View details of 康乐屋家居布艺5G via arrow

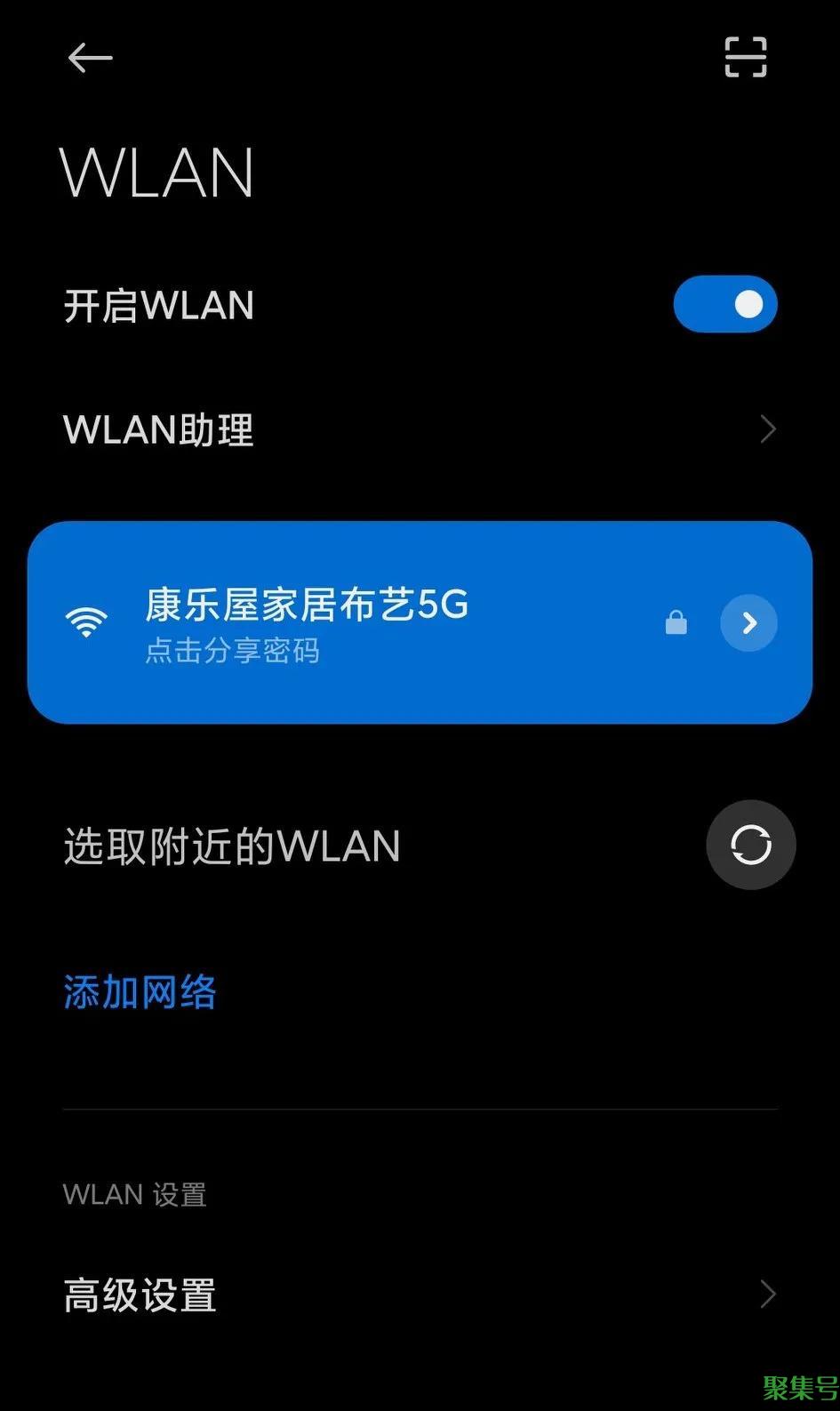point(748,622)
